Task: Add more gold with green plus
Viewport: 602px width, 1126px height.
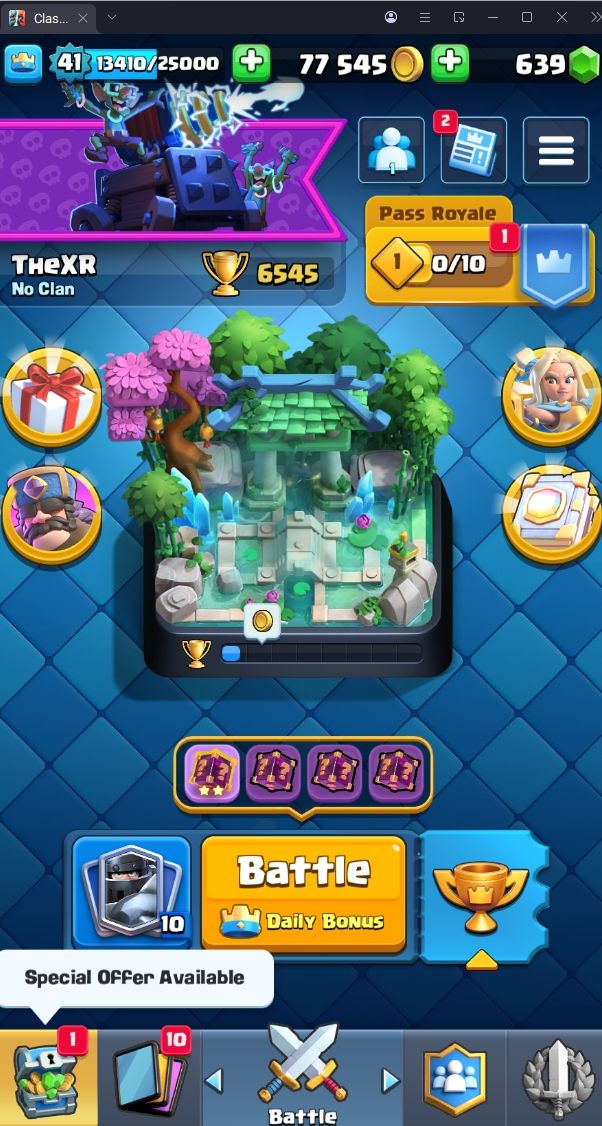Action: (450, 64)
